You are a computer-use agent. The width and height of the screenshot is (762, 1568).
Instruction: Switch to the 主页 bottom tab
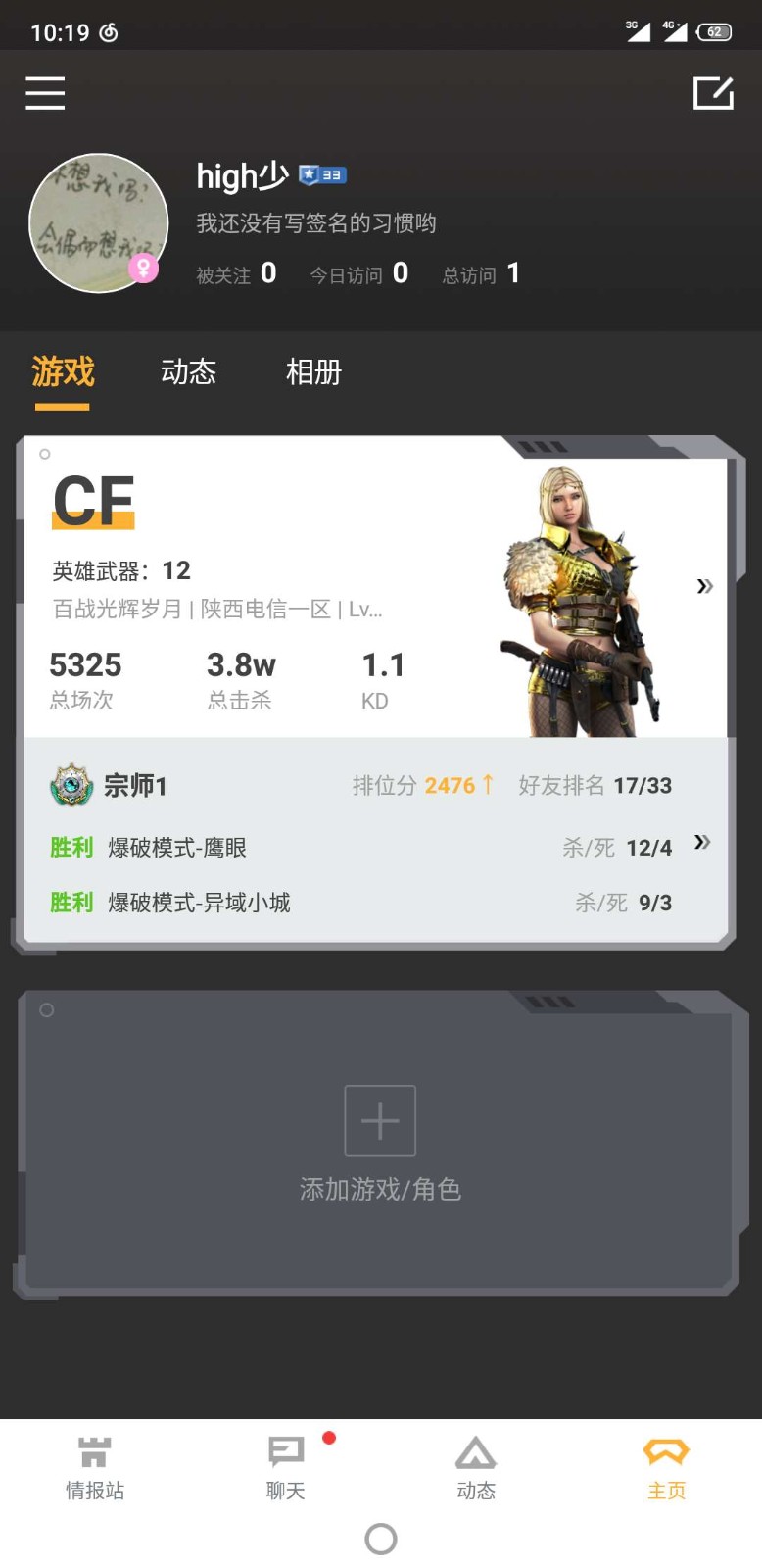[666, 1469]
